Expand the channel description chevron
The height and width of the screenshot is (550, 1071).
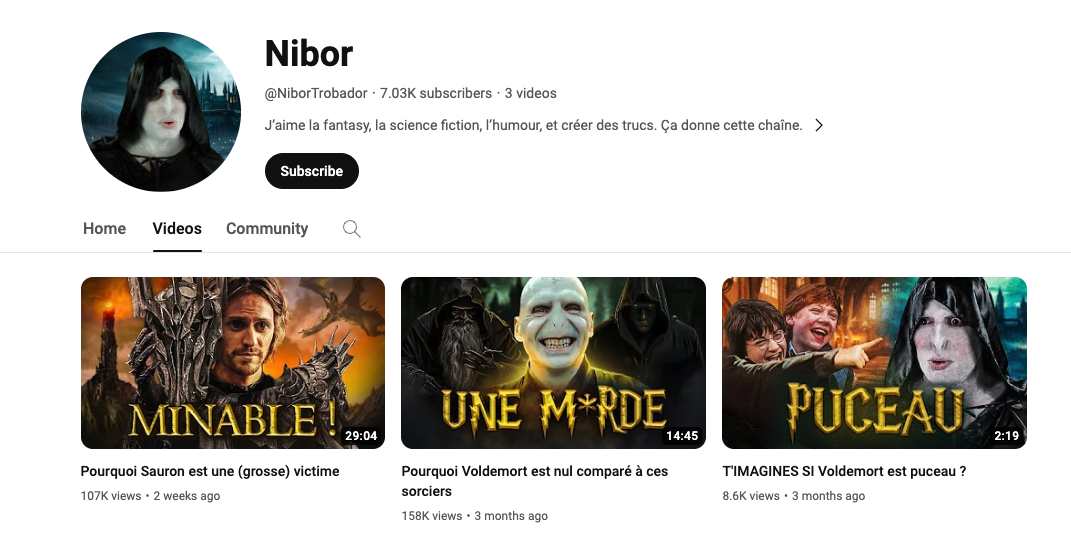pyautogui.click(x=819, y=126)
